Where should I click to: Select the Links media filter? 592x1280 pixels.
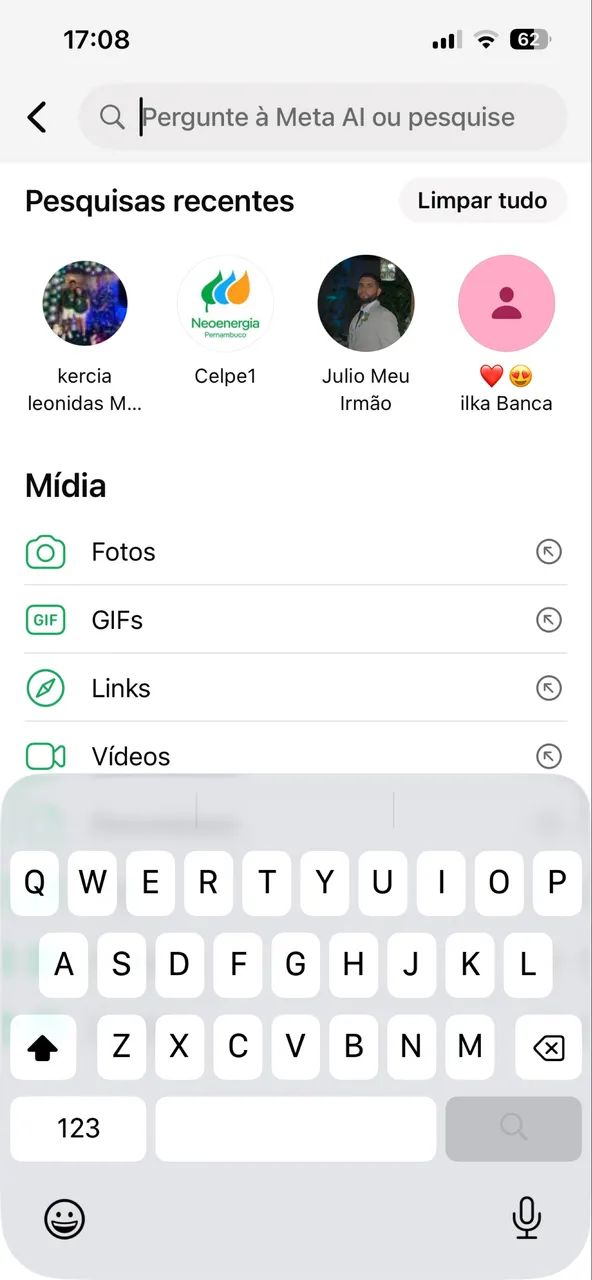[296, 688]
